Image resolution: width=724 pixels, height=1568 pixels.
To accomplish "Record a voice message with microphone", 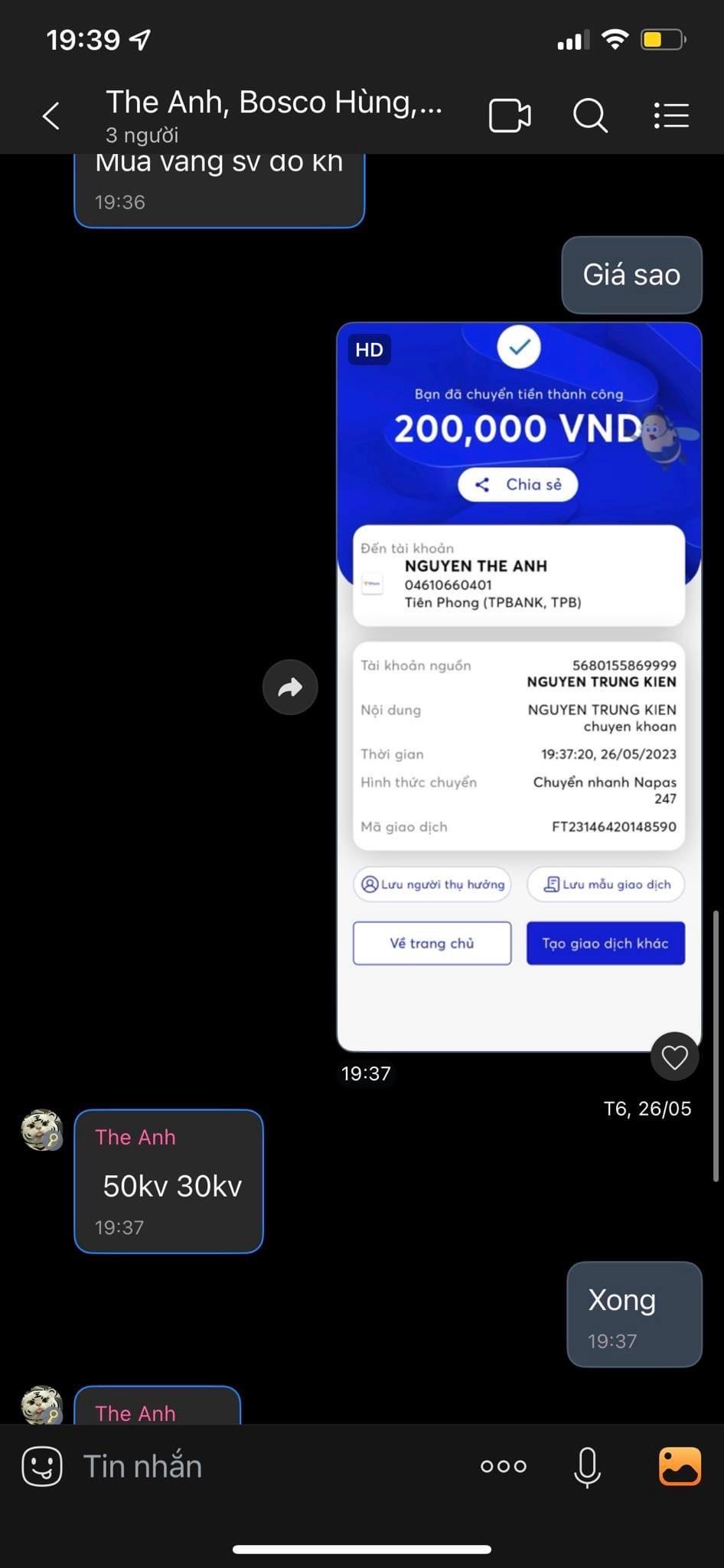I will click(587, 1466).
